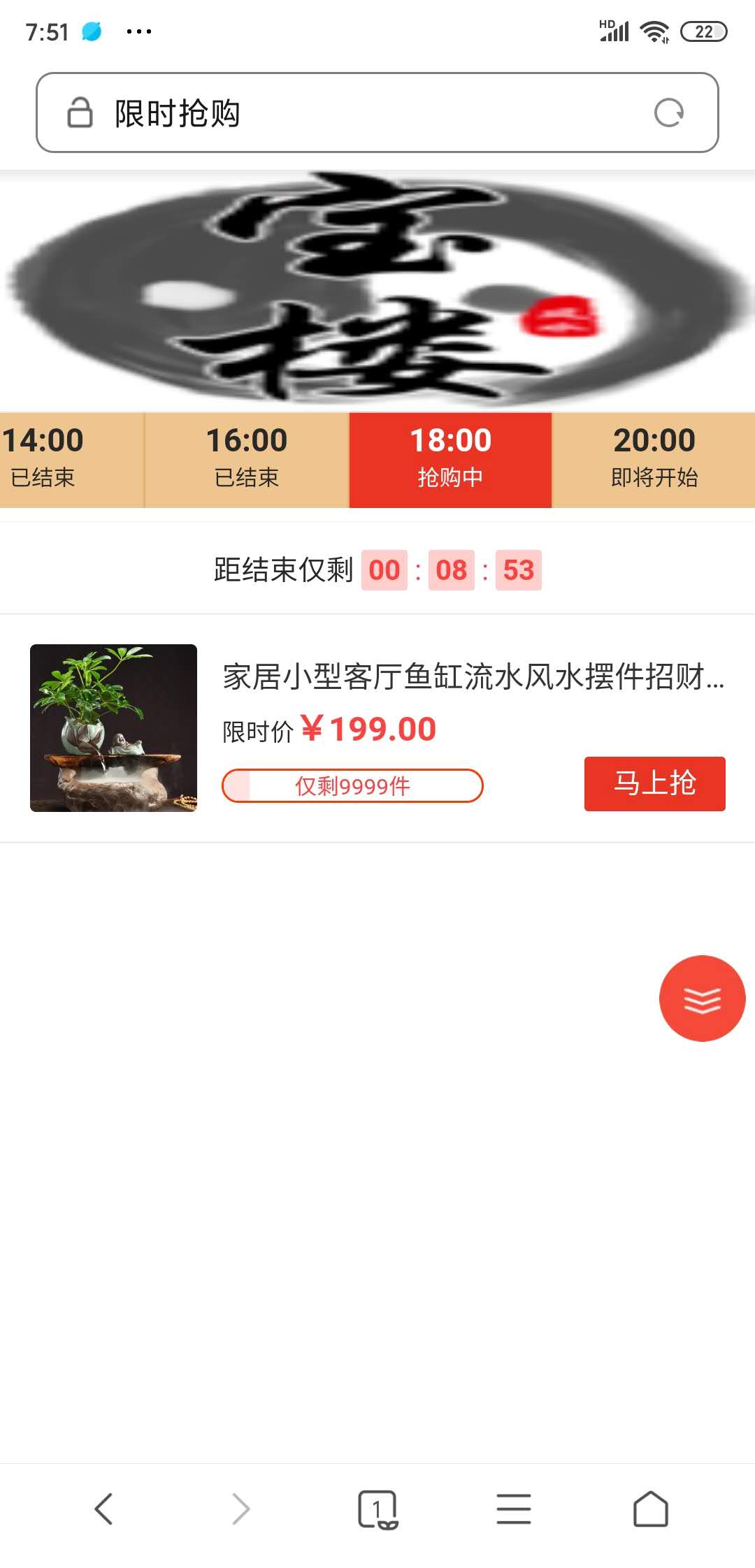
Task: Go back with the browser back arrow
Action: tap(103, 1509)
